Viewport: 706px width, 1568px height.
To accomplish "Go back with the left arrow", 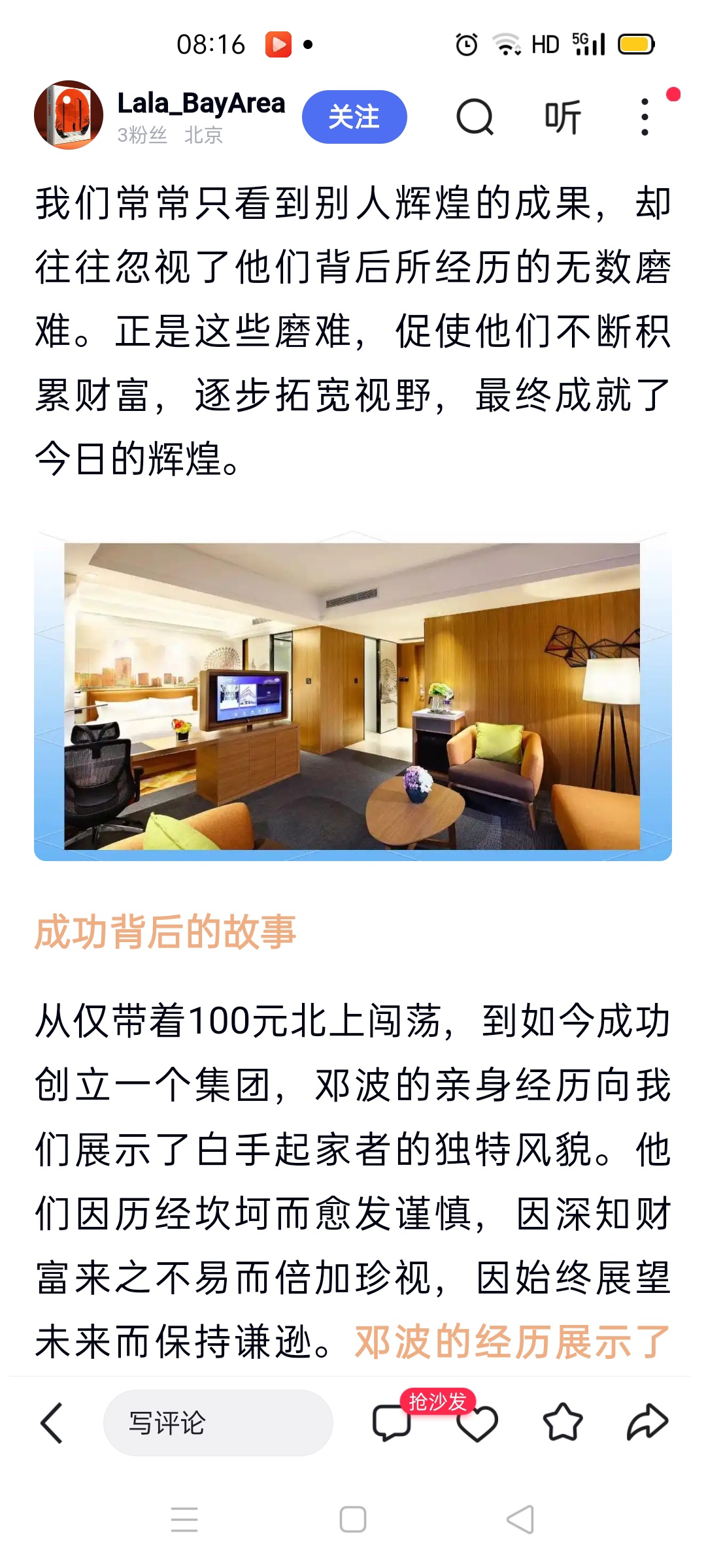I will pos(52,1422).
